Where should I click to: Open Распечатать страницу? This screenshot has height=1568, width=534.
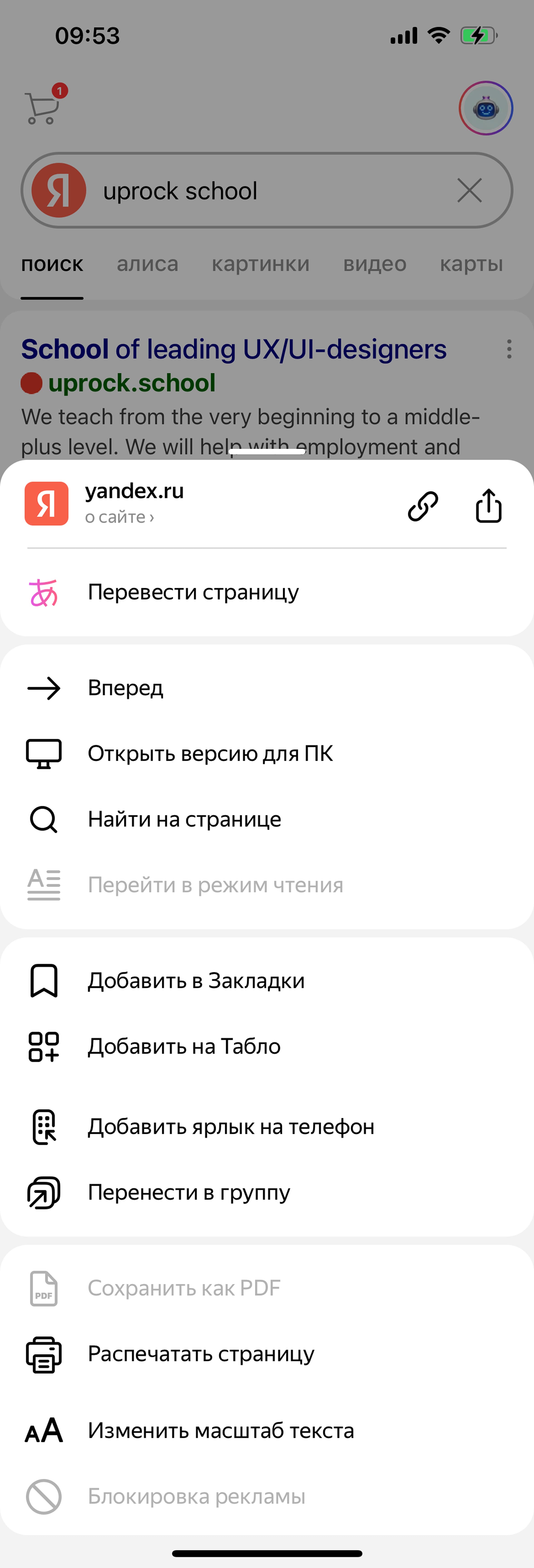[201, 1354]
